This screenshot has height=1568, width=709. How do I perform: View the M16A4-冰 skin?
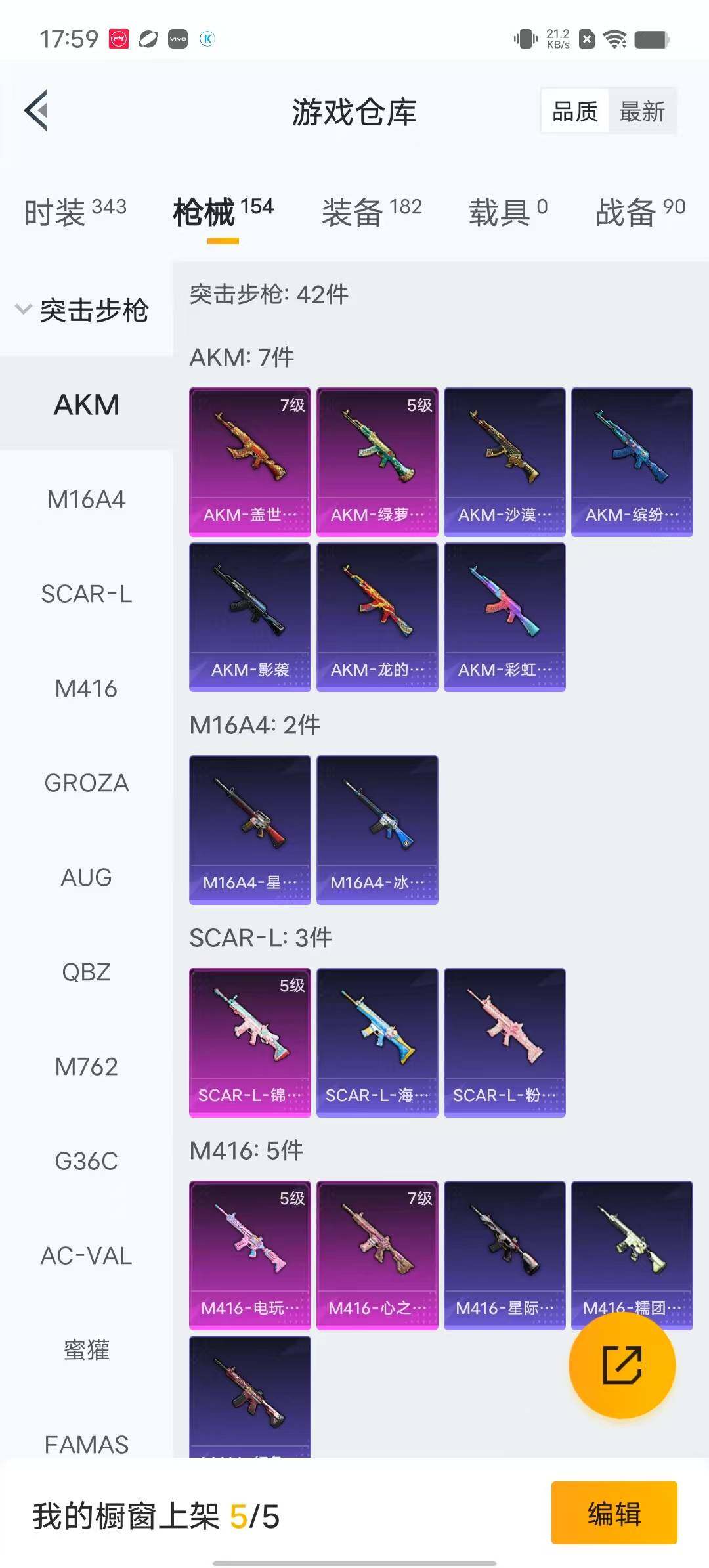(x=377, y=829)
